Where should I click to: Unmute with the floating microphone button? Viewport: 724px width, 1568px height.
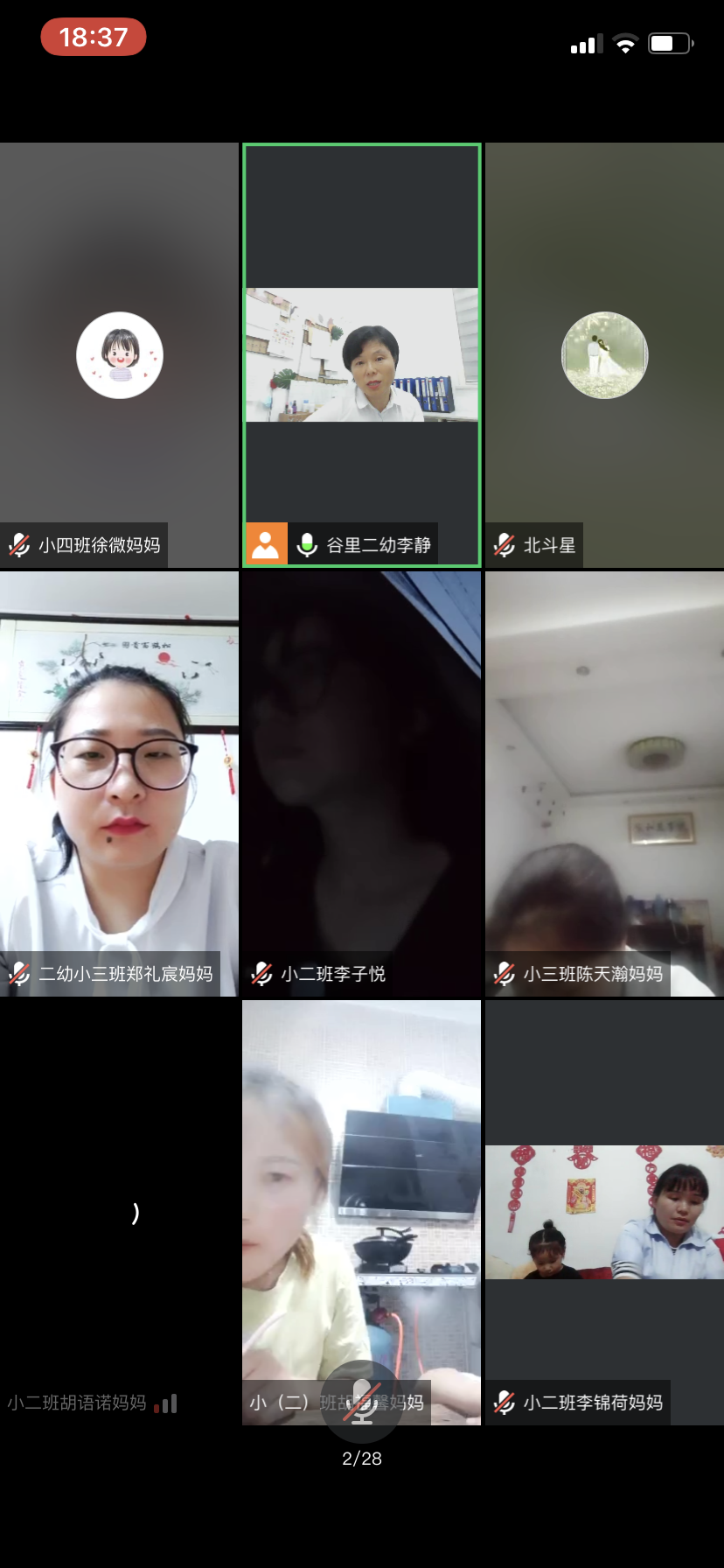click(x=362, y=1402)
